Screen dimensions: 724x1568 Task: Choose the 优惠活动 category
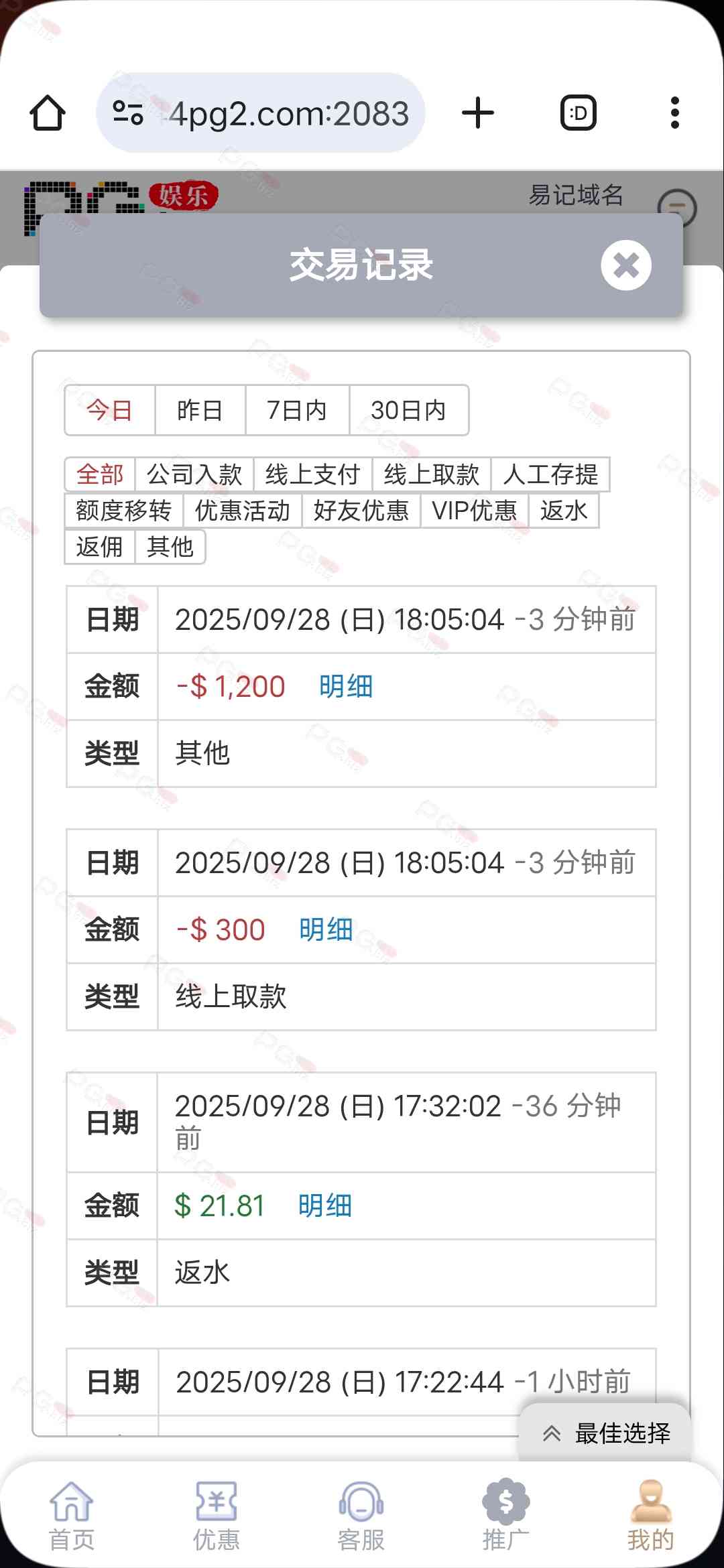click(243, 511)
